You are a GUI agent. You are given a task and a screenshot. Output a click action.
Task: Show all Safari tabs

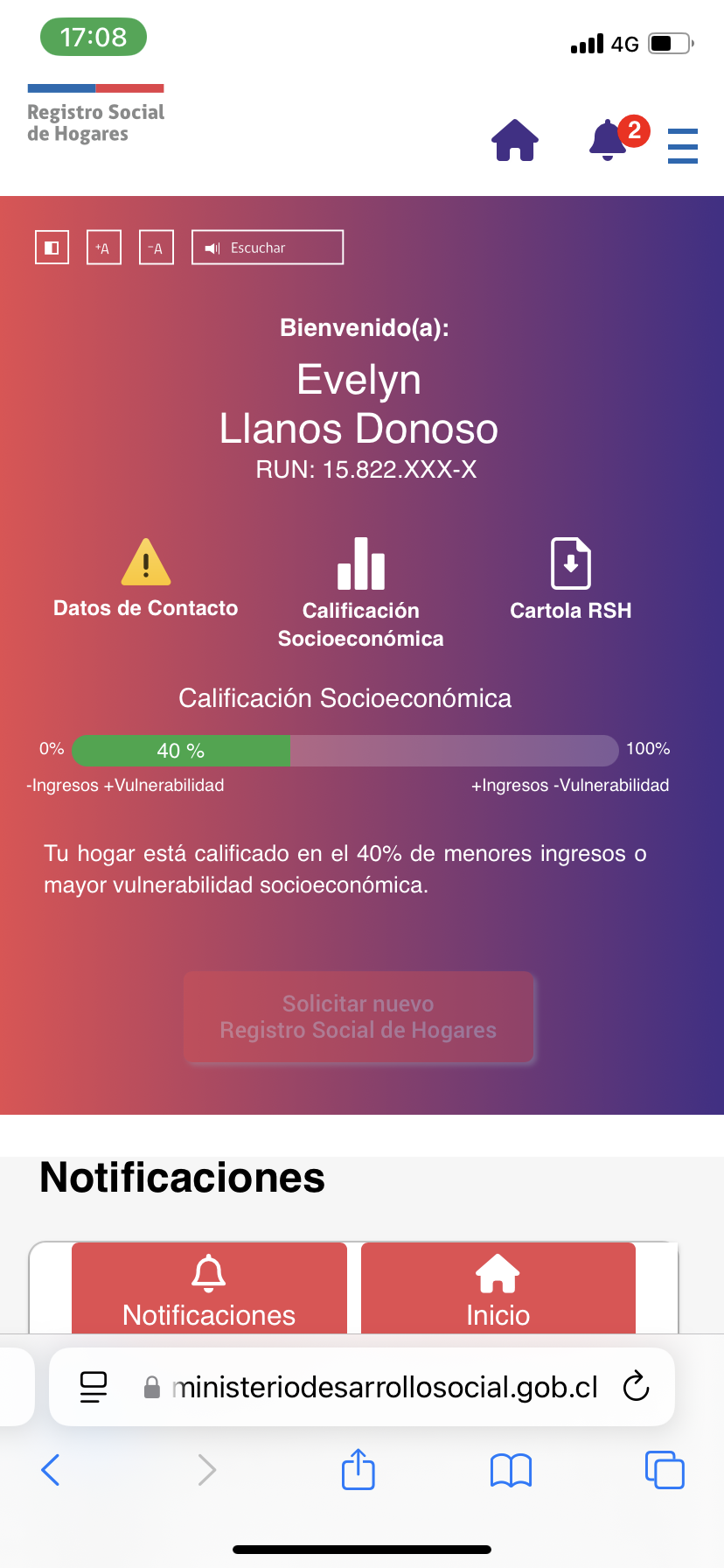tap(665, 1470)
